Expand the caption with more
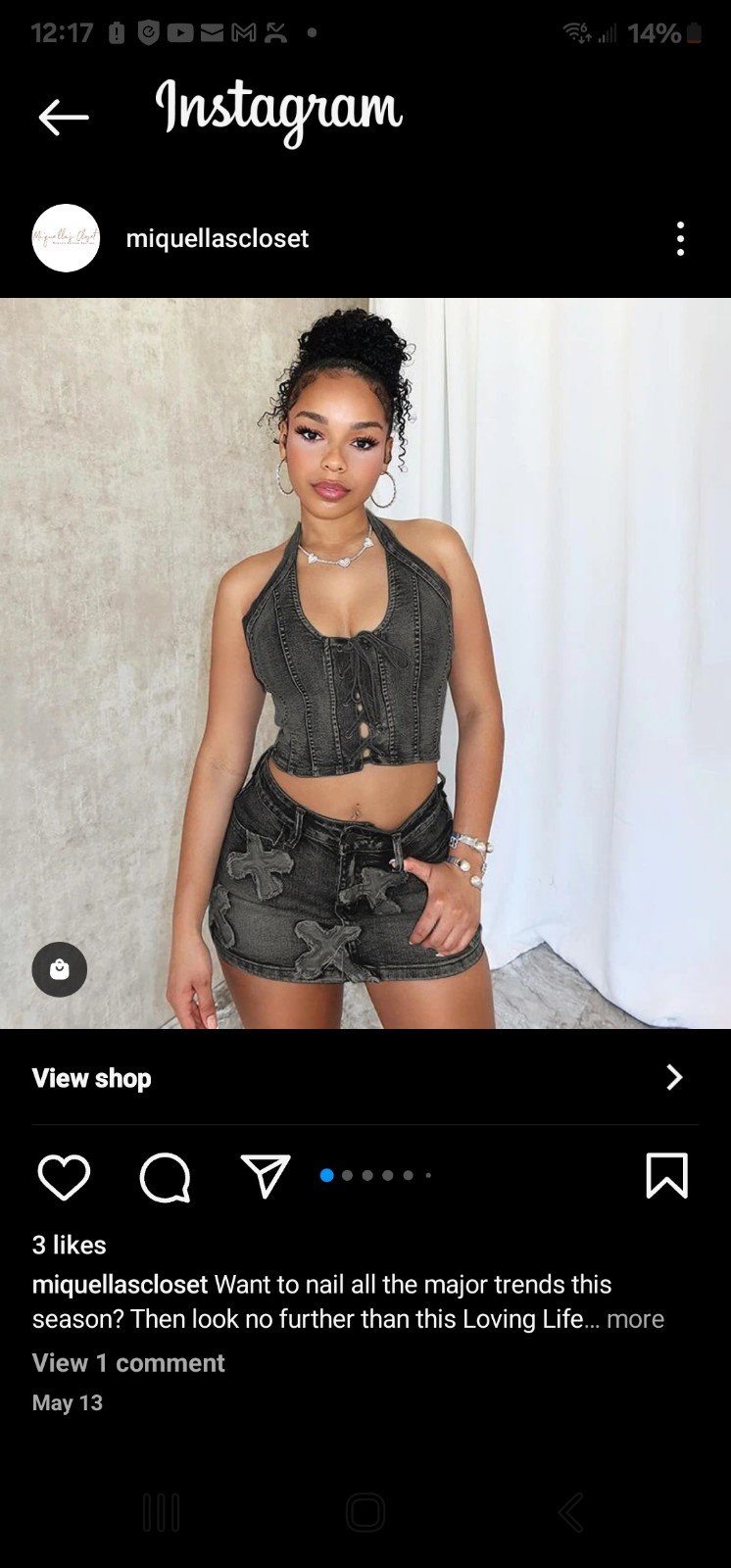 (635, 1319)
